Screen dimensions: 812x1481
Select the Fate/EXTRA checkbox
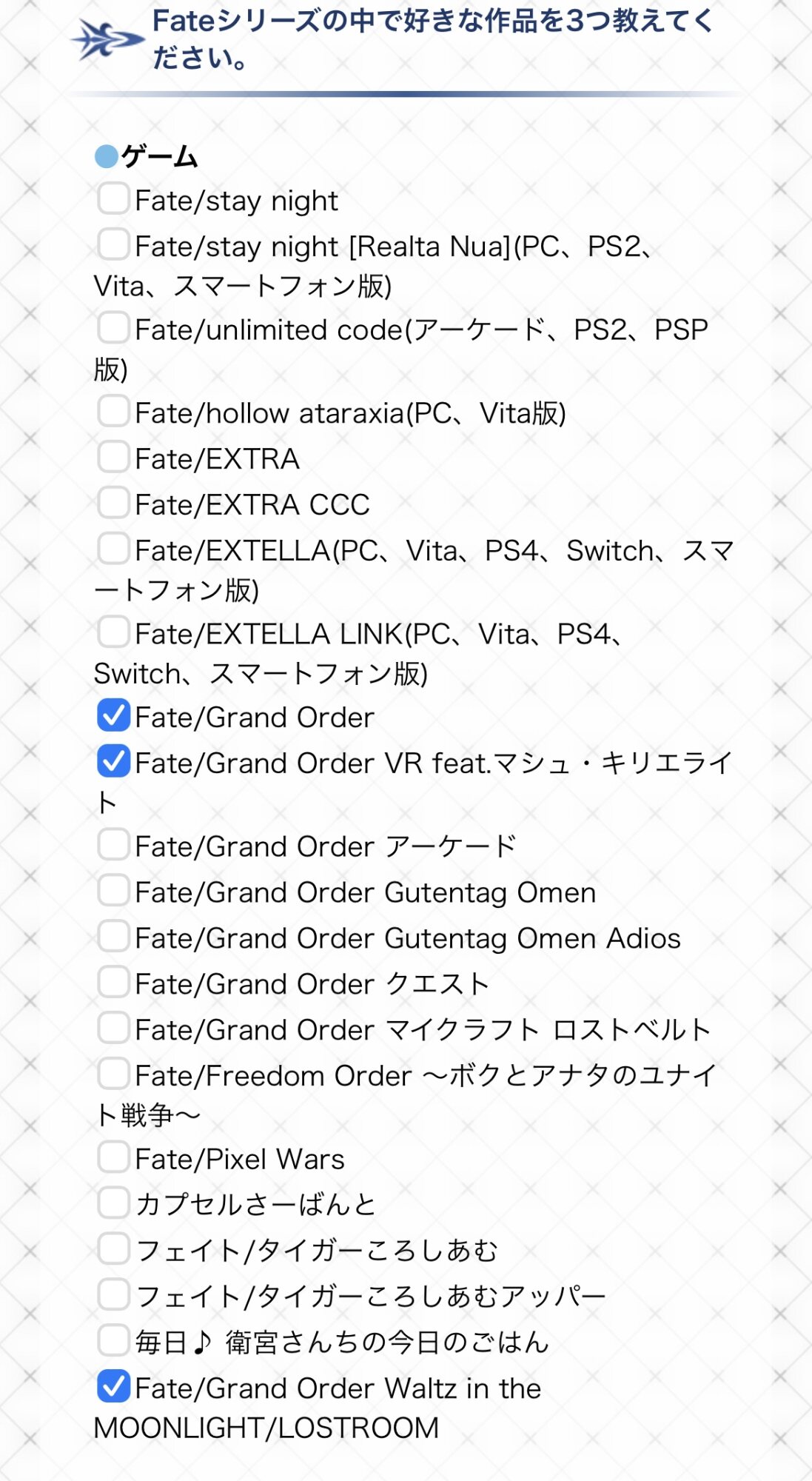point(113,458)
